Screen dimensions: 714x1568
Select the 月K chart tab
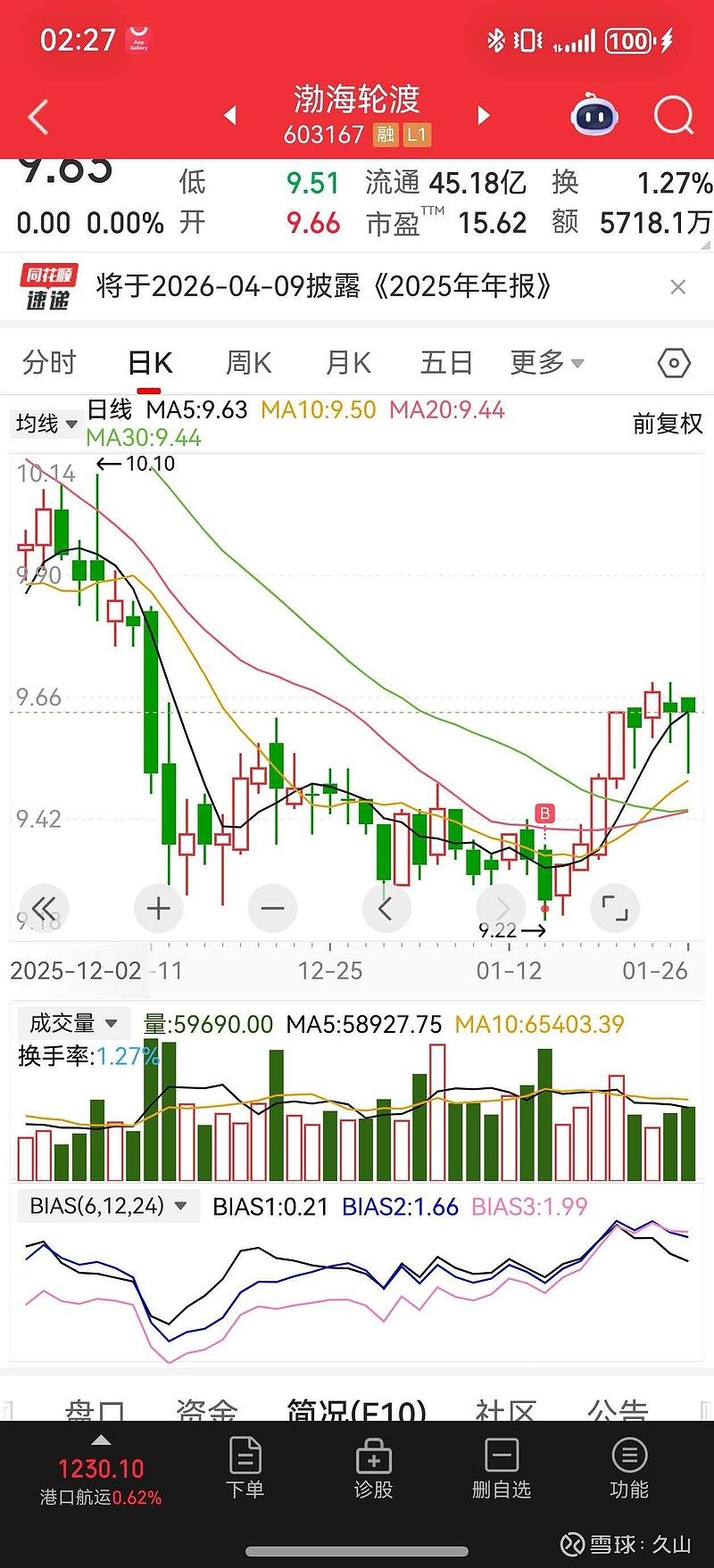coord(348,363)
